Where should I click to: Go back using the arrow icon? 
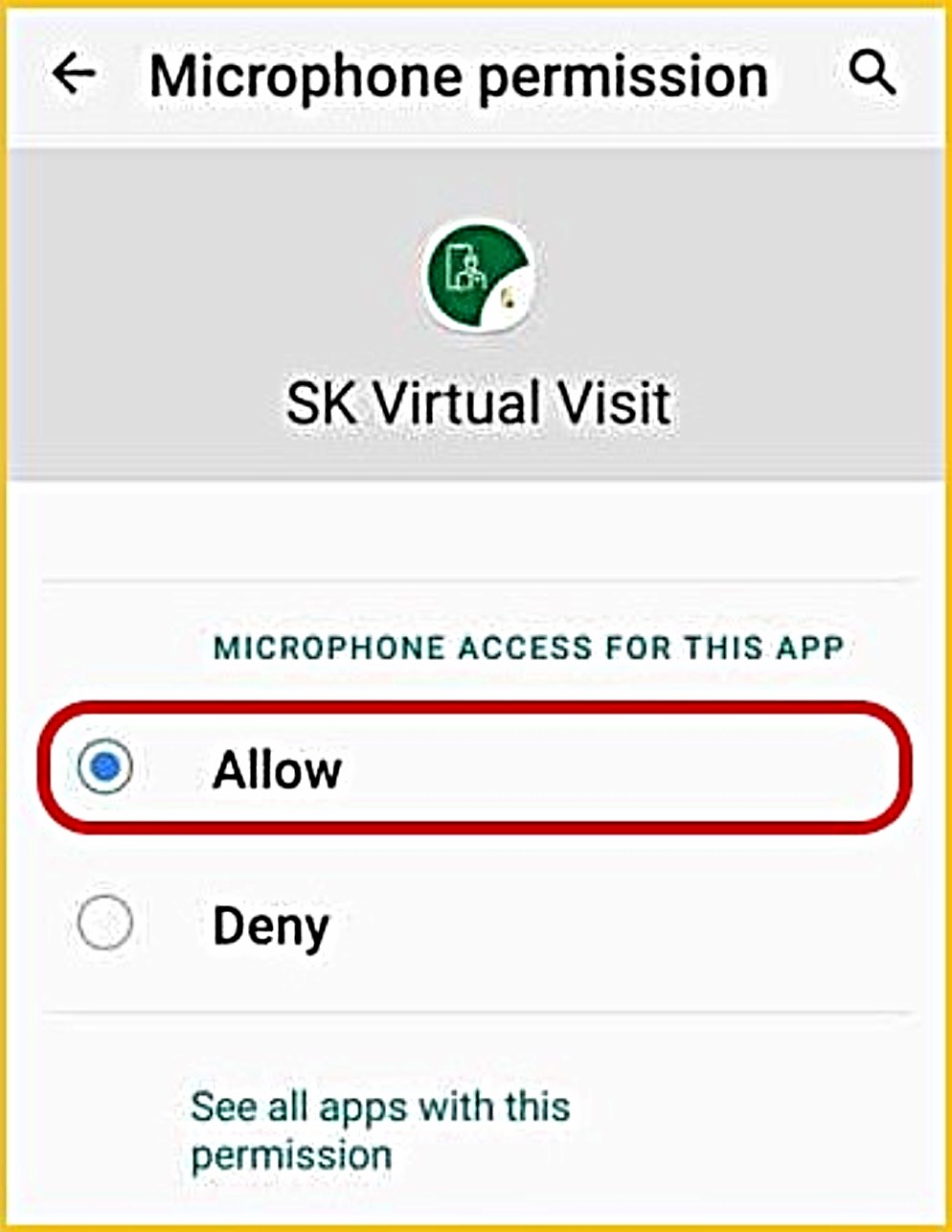tap(75, 74)
